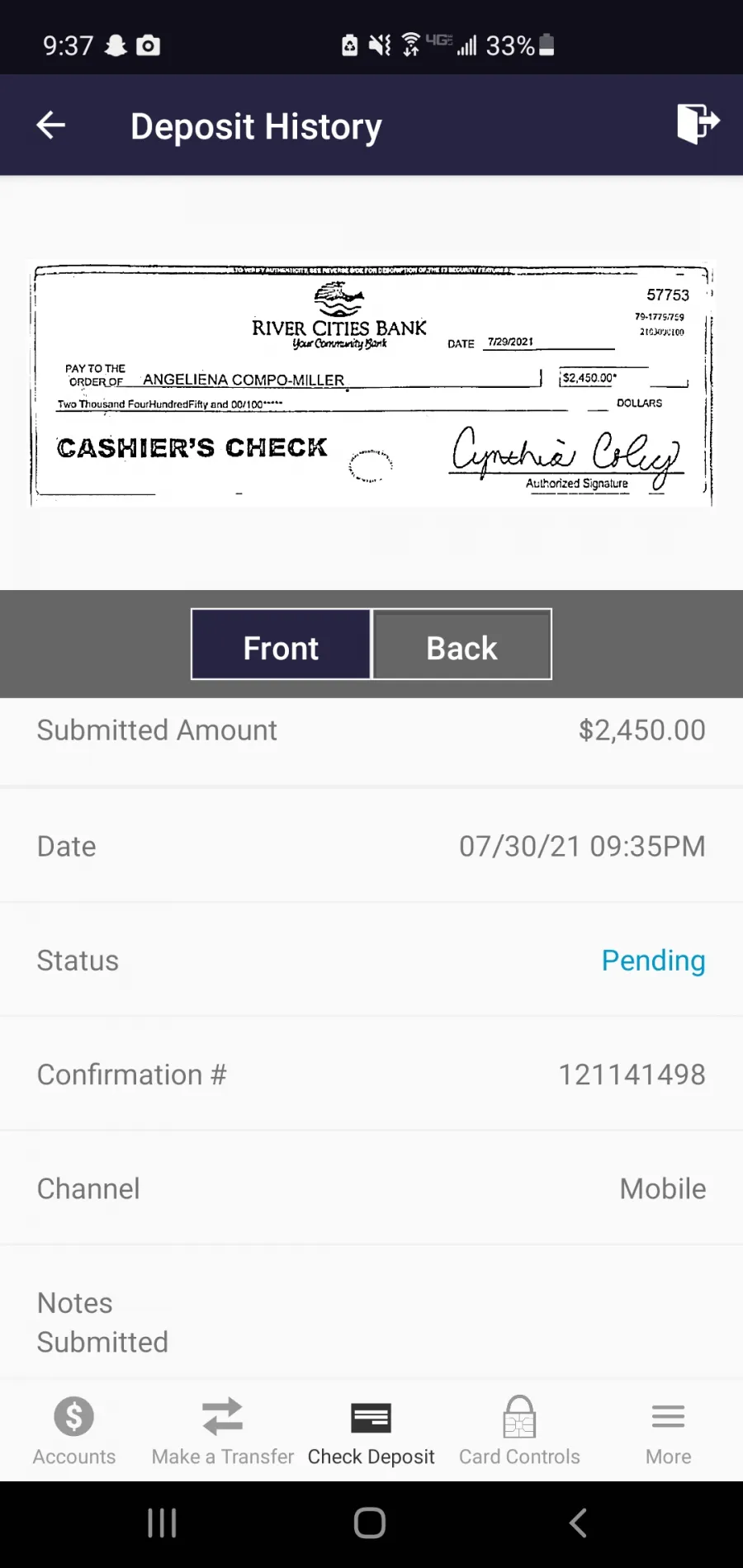This screenshot has height=1568, width=743.
Task: Open the More menu
Action: pos(669,1431)
